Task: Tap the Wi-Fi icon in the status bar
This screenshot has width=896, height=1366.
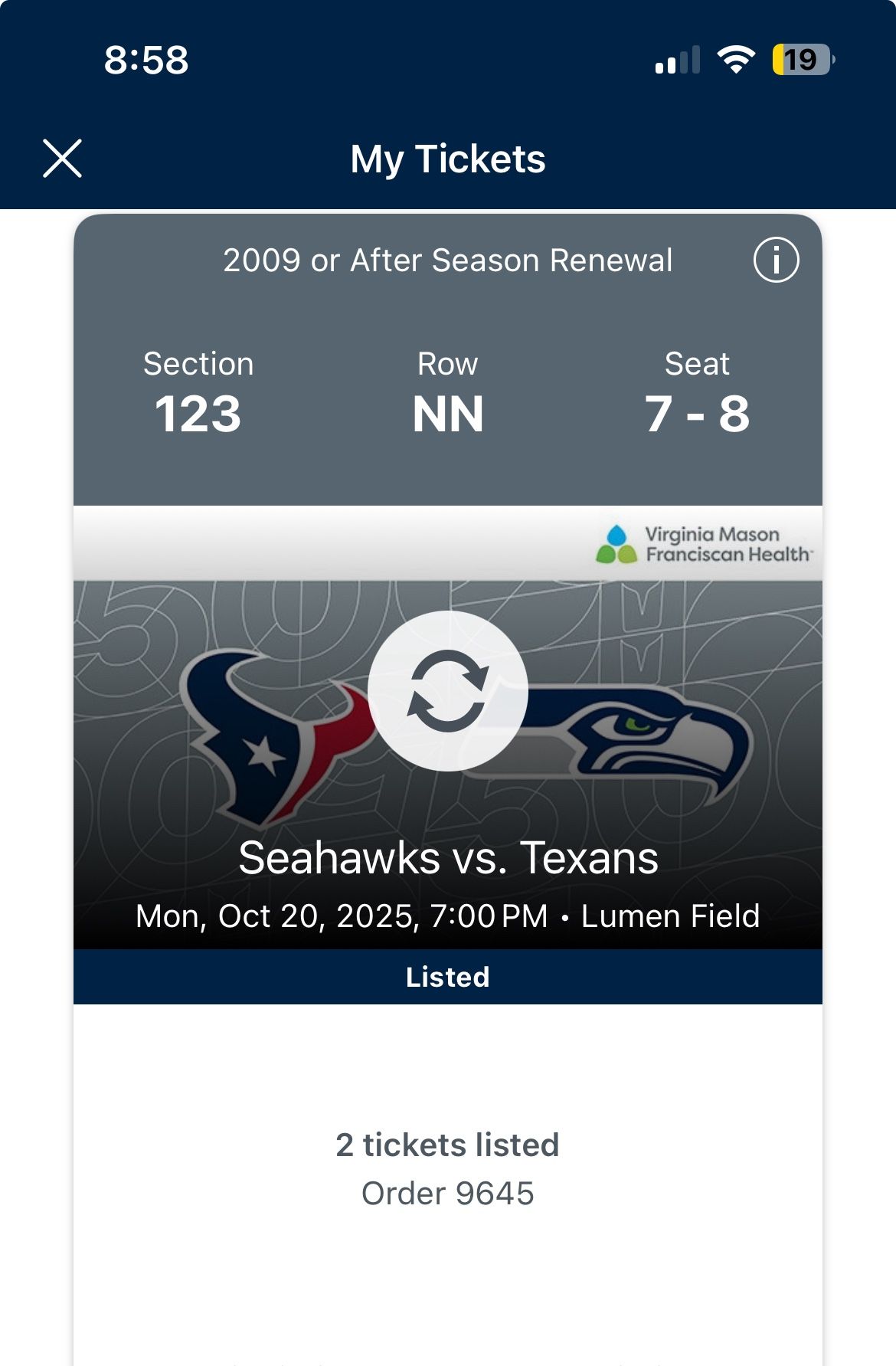Action: click(x=737, y=61)
